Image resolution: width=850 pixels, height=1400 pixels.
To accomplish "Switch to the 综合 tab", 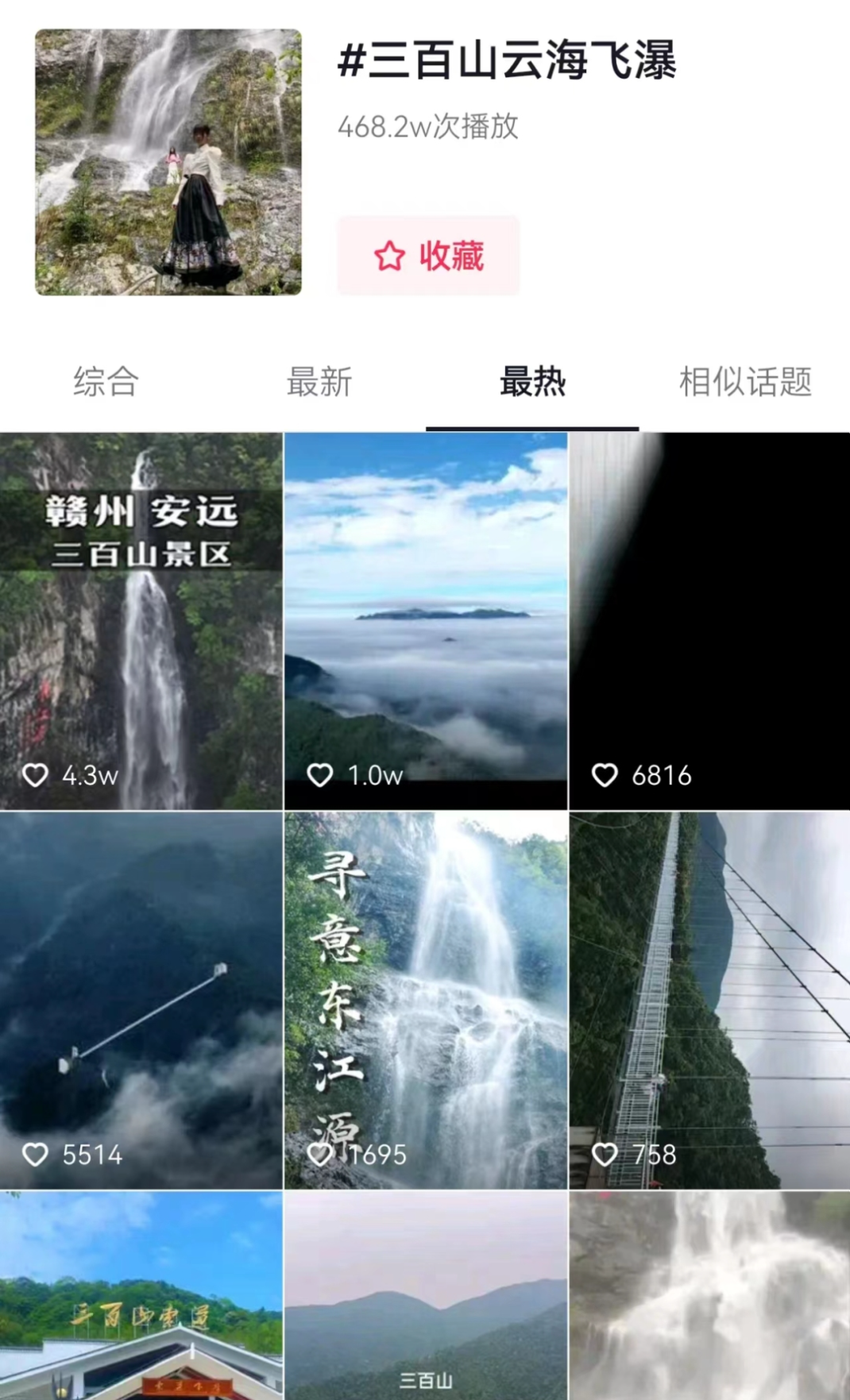I will pyautogui.click(x=106, y=382).
